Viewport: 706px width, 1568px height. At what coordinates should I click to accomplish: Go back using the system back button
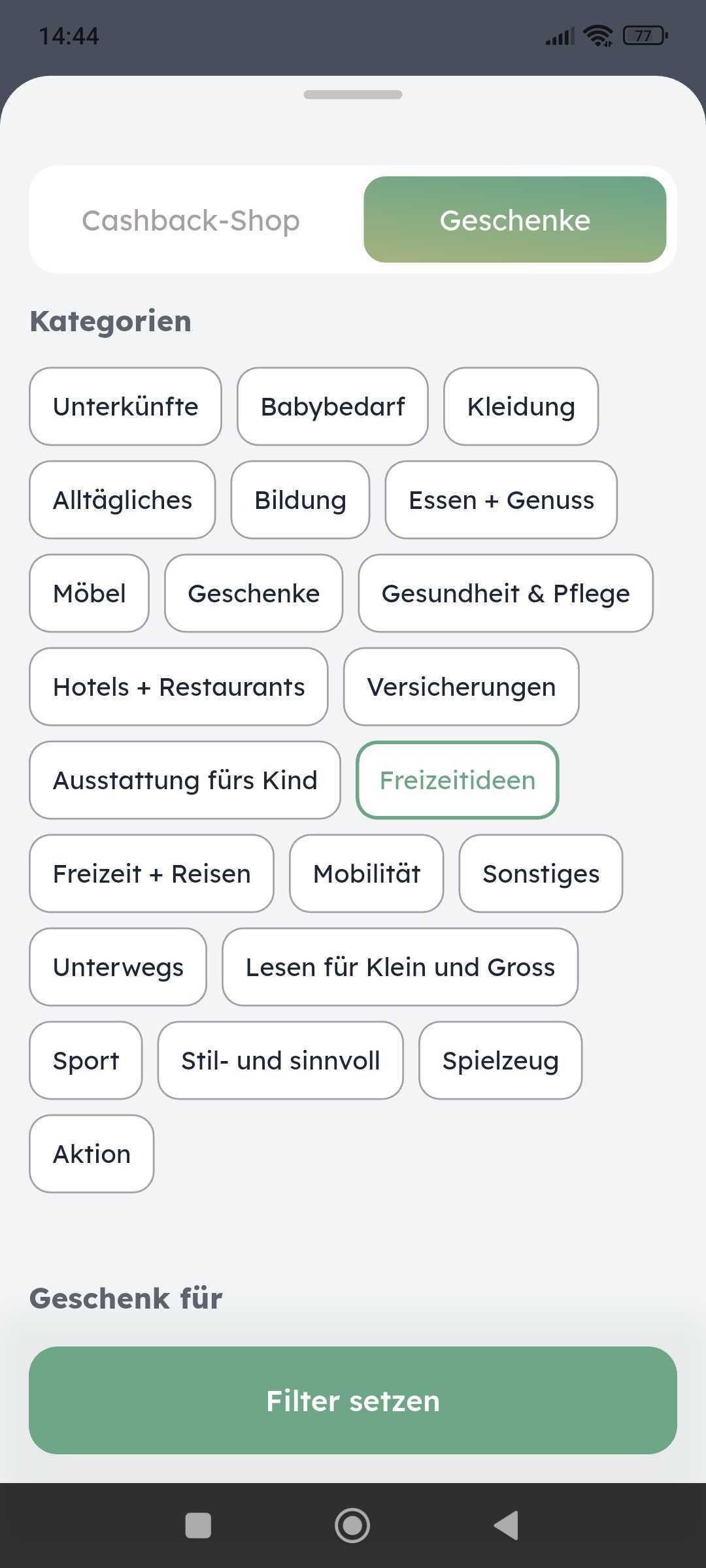pyautogui.click(x=506, y=1526)
